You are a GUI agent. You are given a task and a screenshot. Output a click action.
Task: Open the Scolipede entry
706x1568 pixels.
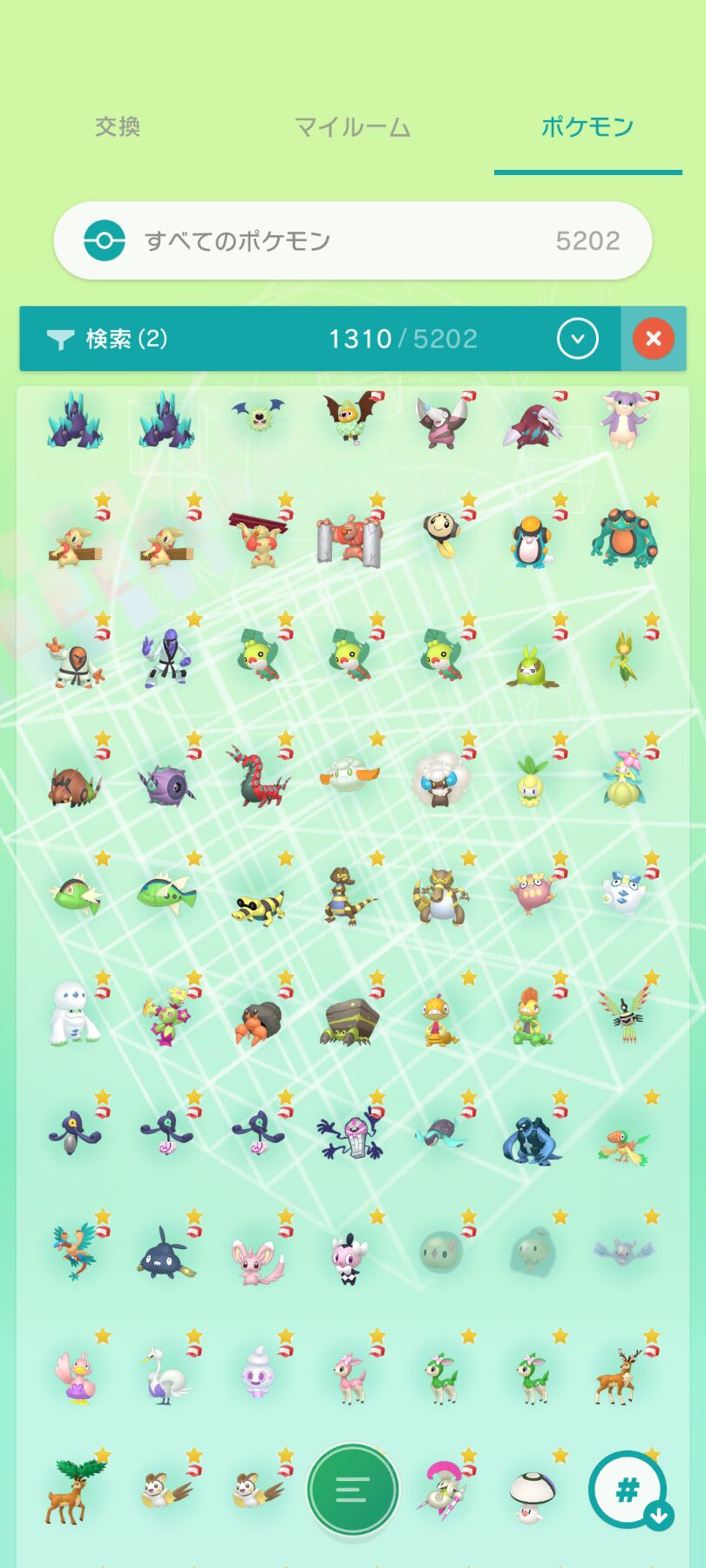pyautogui.click(x=258, y=775)
